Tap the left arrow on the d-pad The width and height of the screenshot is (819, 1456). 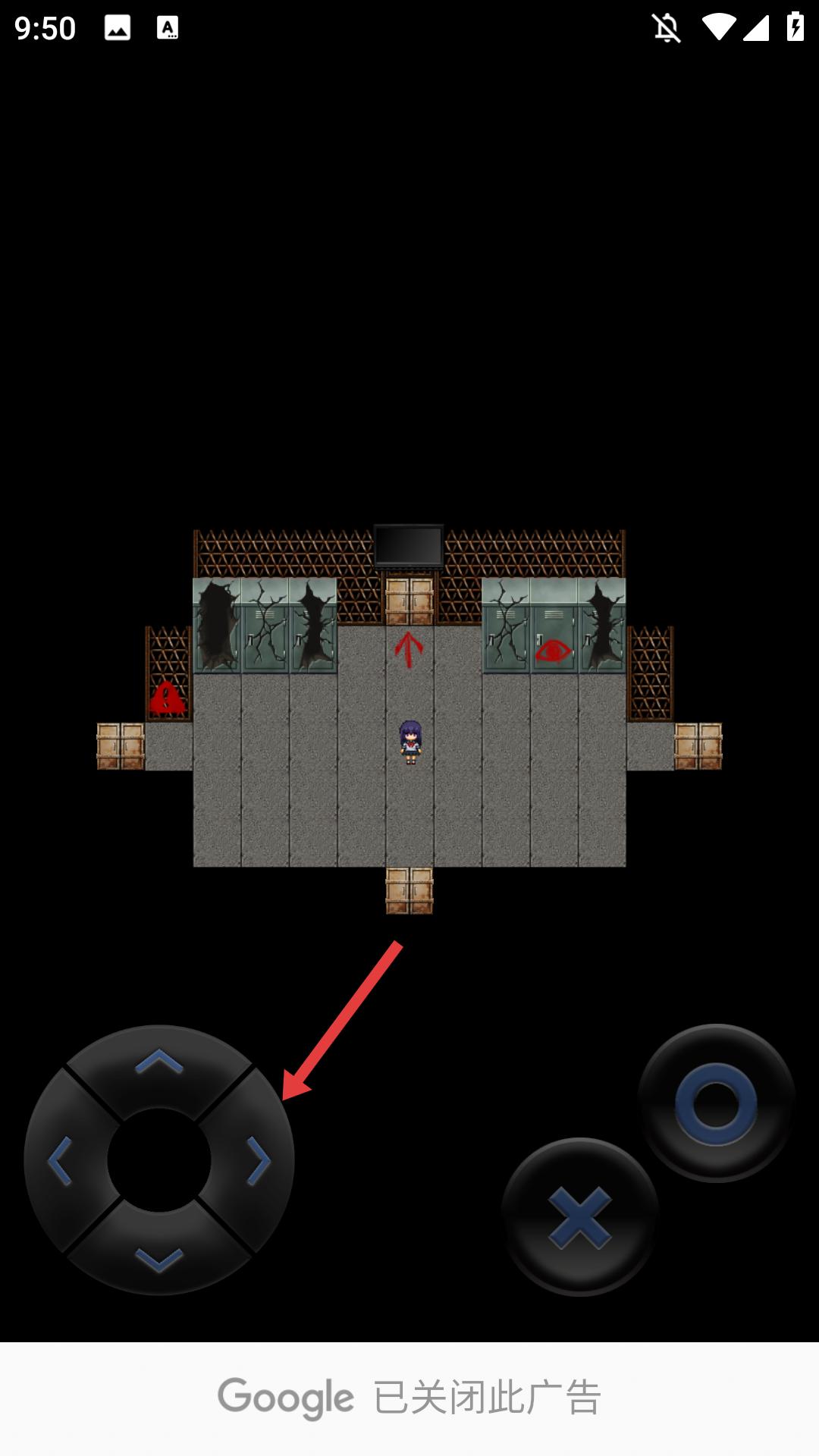61,1160
